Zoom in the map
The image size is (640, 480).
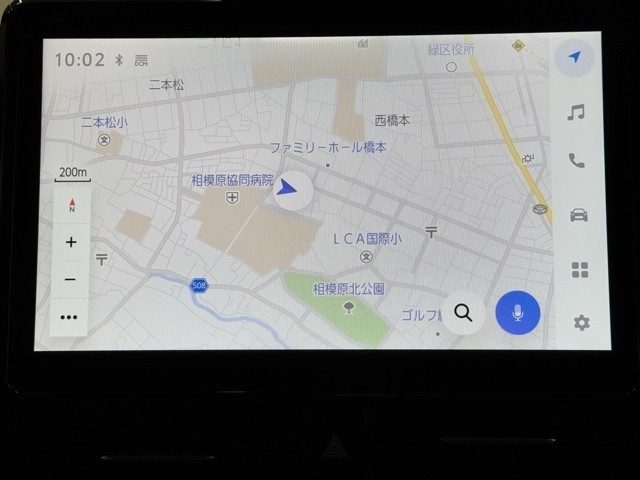pos(71,242)
